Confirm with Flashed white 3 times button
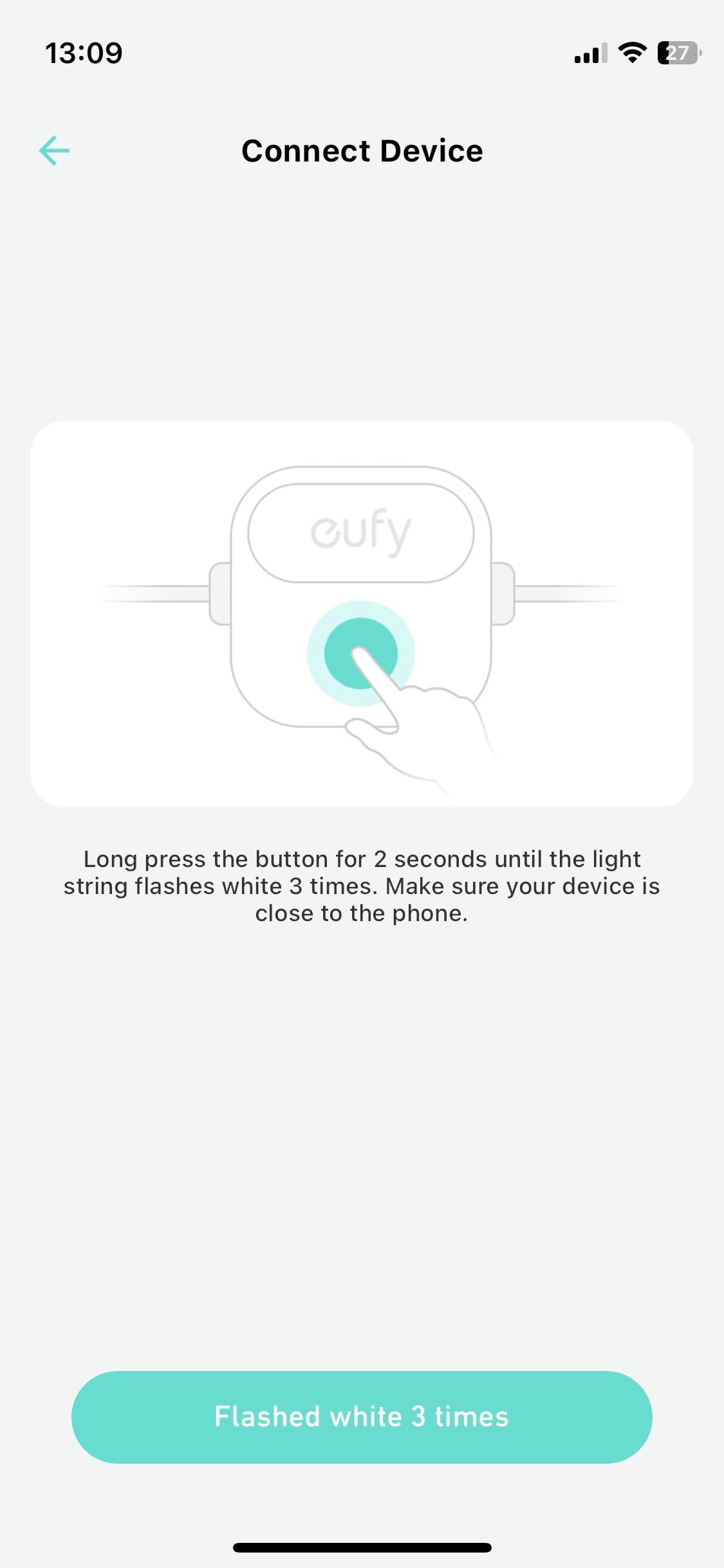Viewport: 724px width, 1568px height. (362, 1417)
